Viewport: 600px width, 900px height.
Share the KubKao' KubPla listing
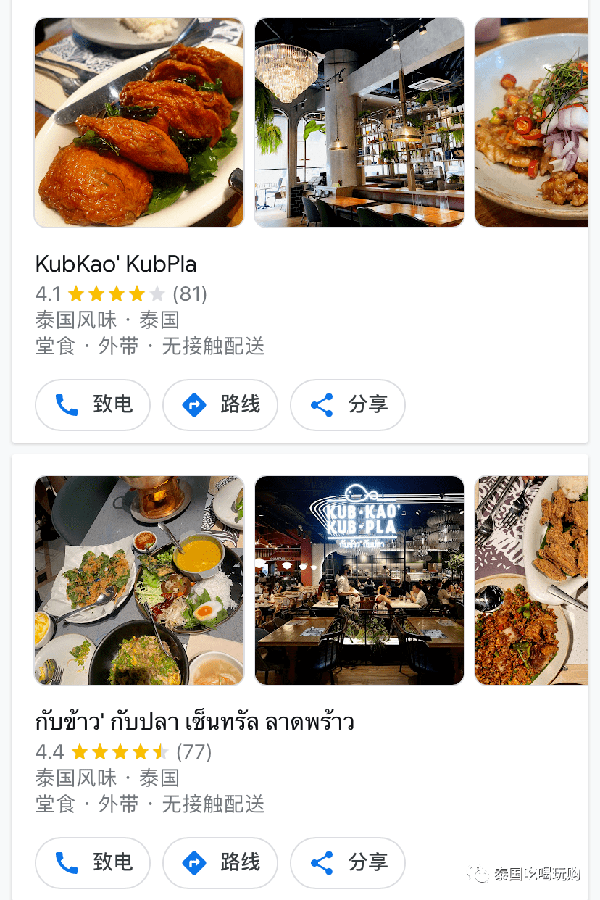(348, 405)
